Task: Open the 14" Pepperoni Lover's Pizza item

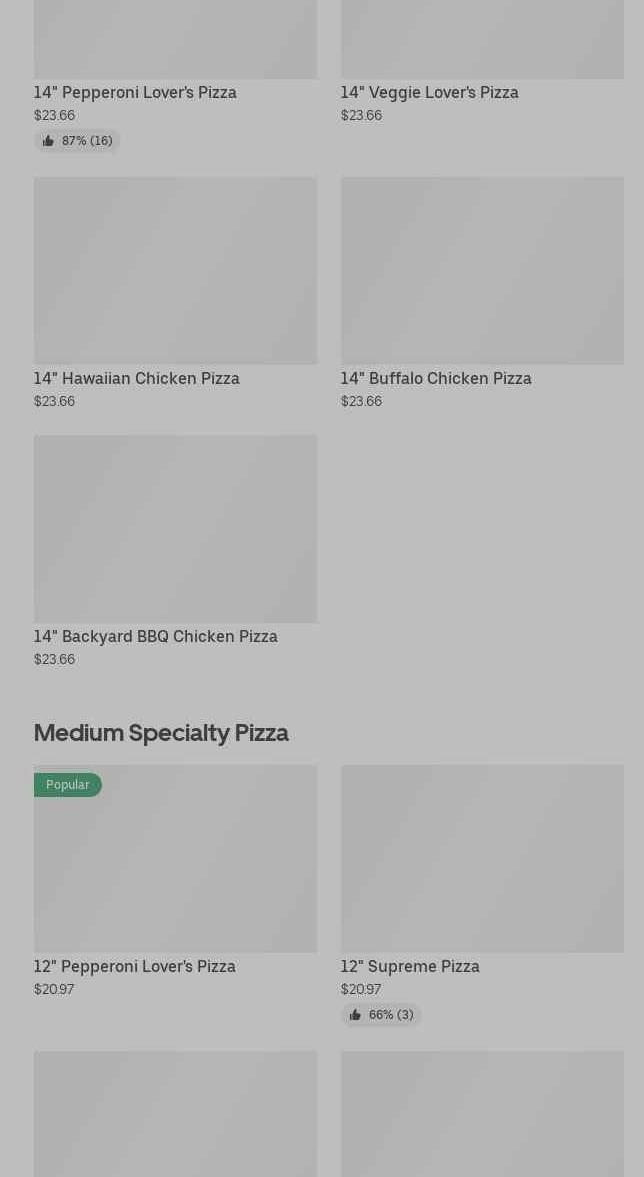Action: [136, 92]
